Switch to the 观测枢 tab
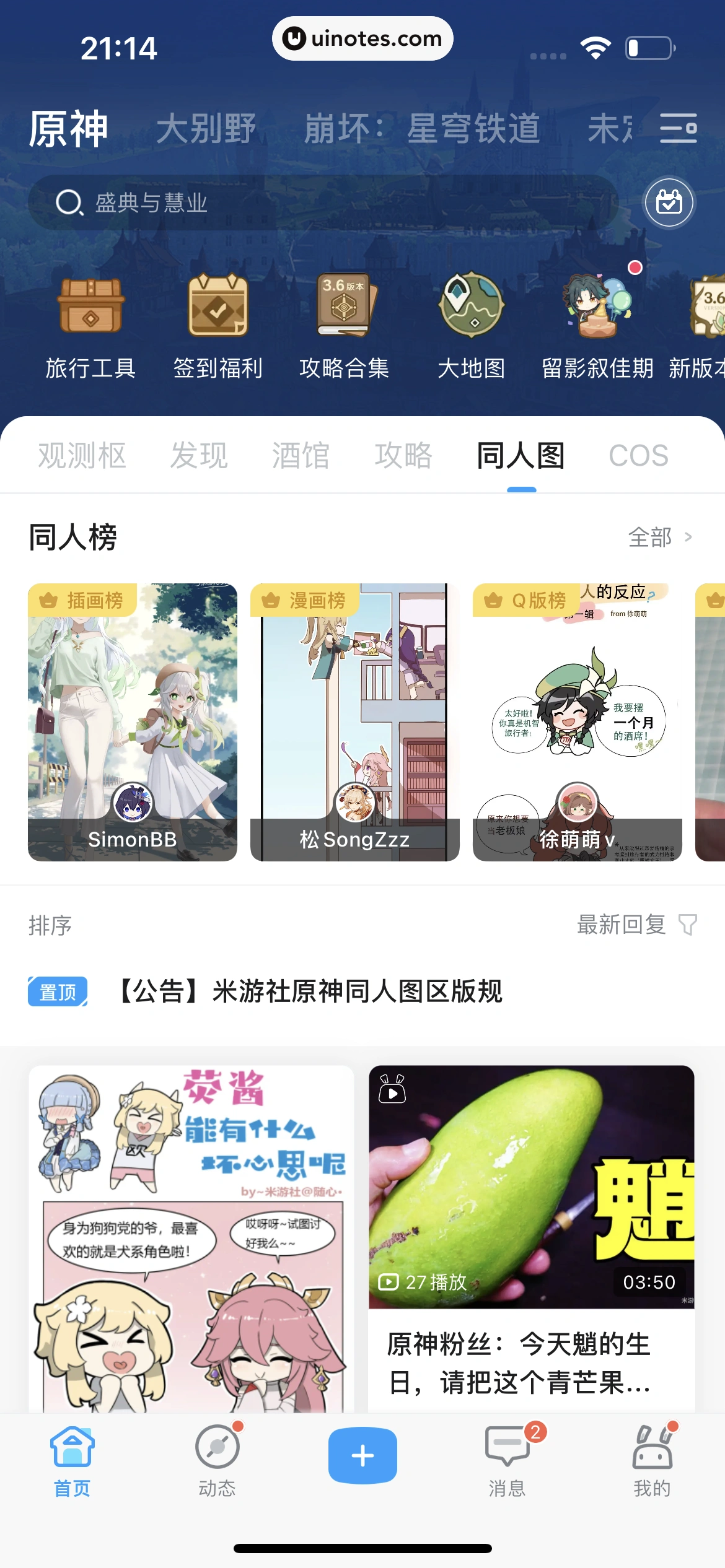Viewport: 725px width, 1568px height. 82,456
